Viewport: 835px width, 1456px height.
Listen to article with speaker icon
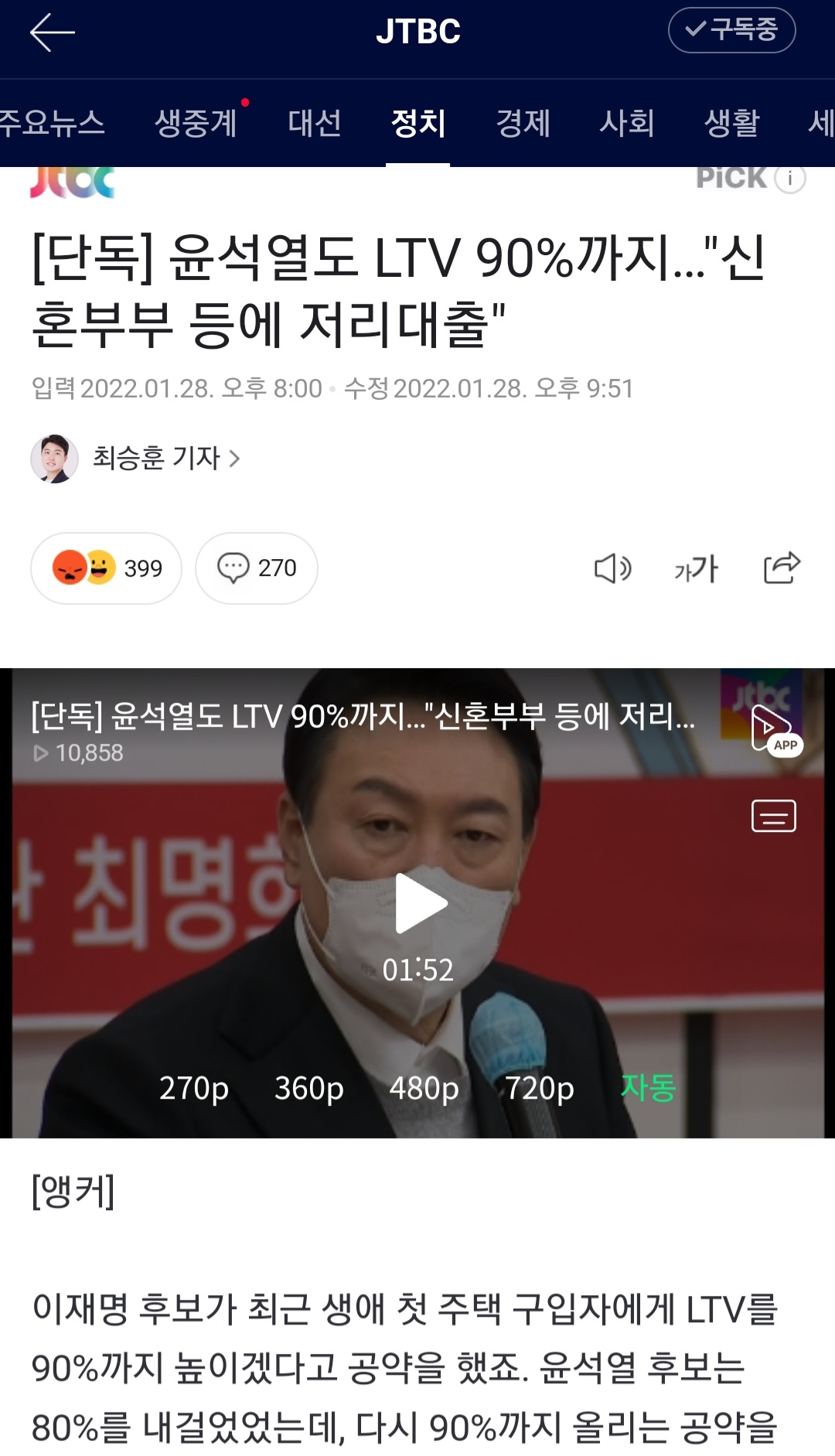[612, 568]
